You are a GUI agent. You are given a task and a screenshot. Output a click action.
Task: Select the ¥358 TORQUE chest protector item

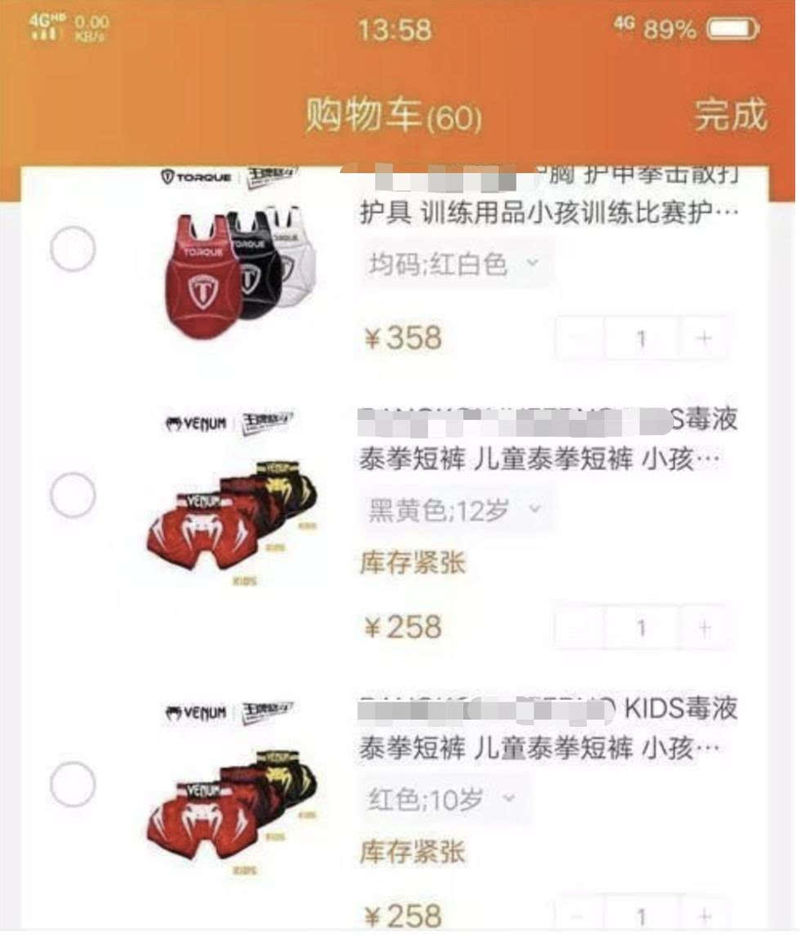(x=73, y=249)
